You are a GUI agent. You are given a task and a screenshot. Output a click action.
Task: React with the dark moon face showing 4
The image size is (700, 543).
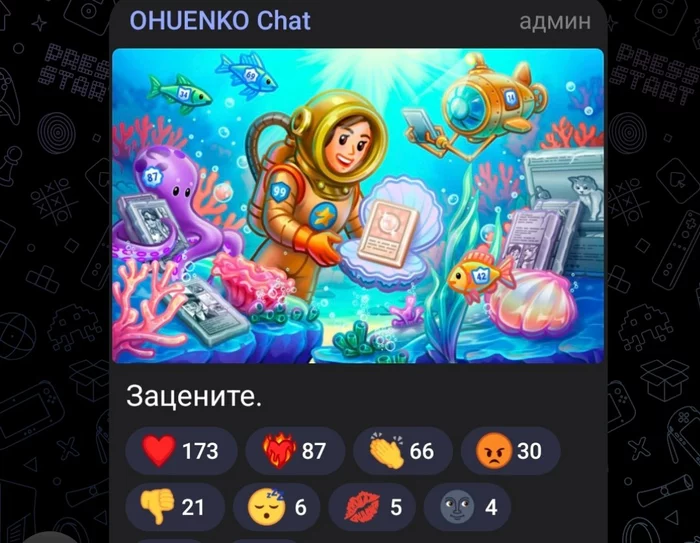pos(468,507)
